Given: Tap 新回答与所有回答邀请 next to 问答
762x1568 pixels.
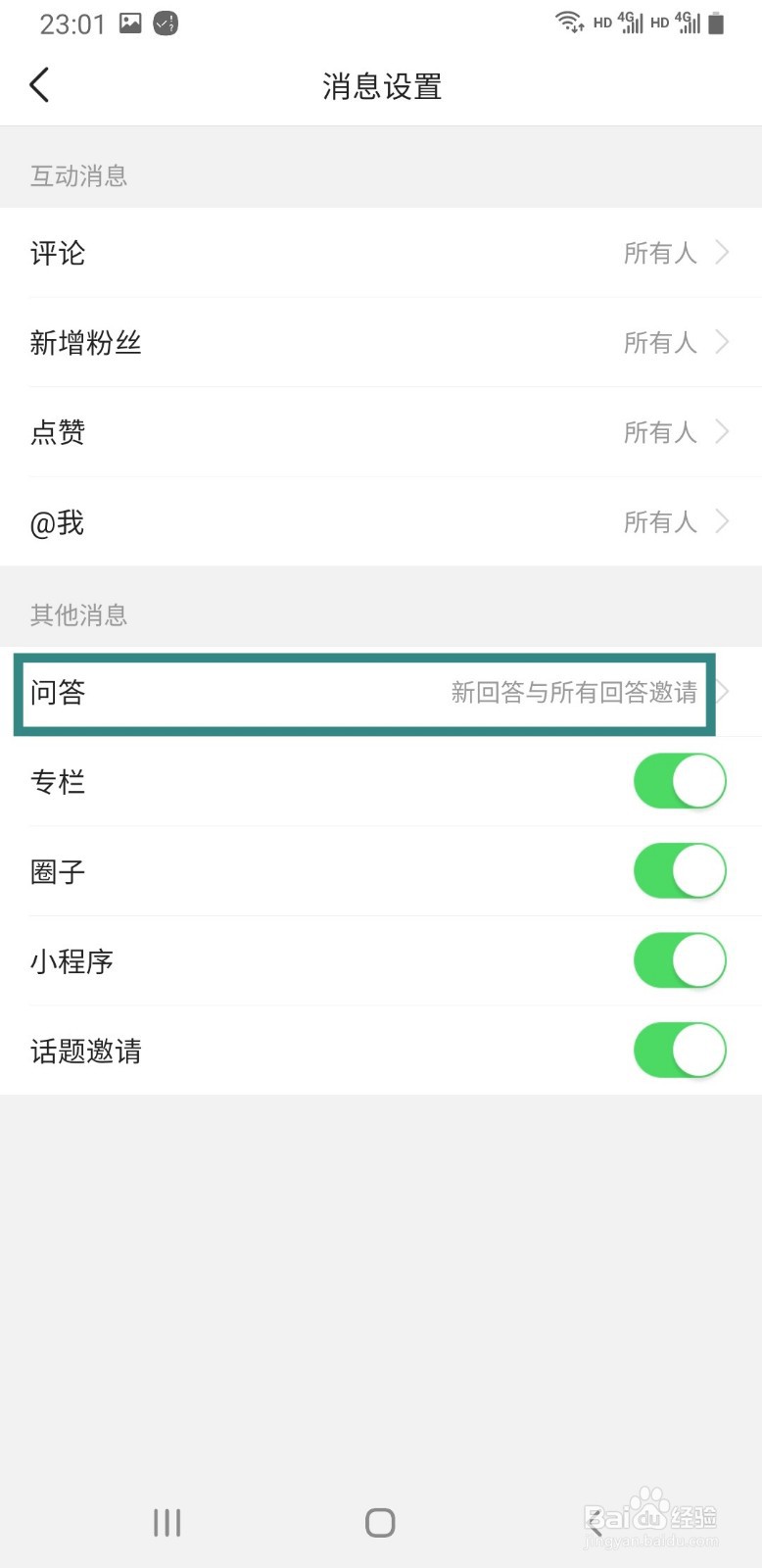Looking at the screenshot, I should (x=574, y=693).
